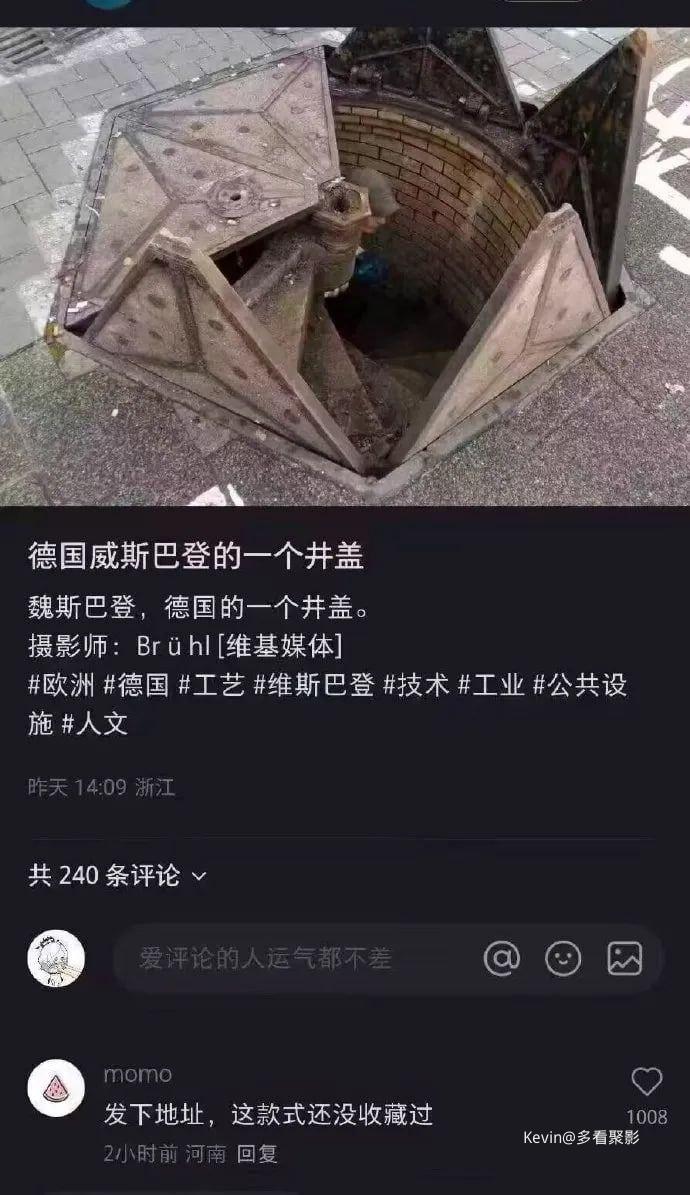Open the #技术 hashtag
This screenshot has width=690, height=1195.
pos(416,686)
